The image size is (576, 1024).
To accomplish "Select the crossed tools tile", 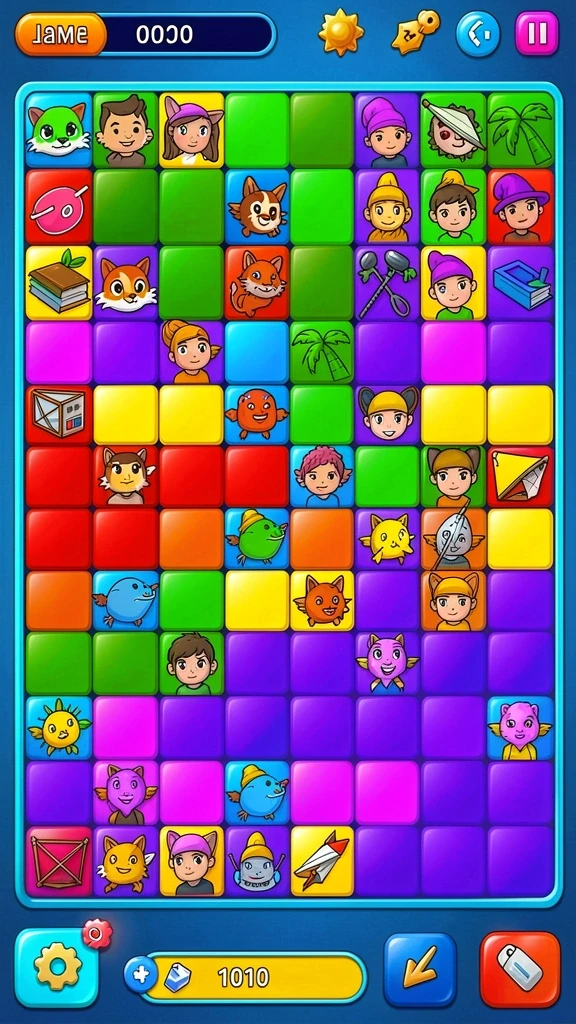I will click(x=387, y=283).
